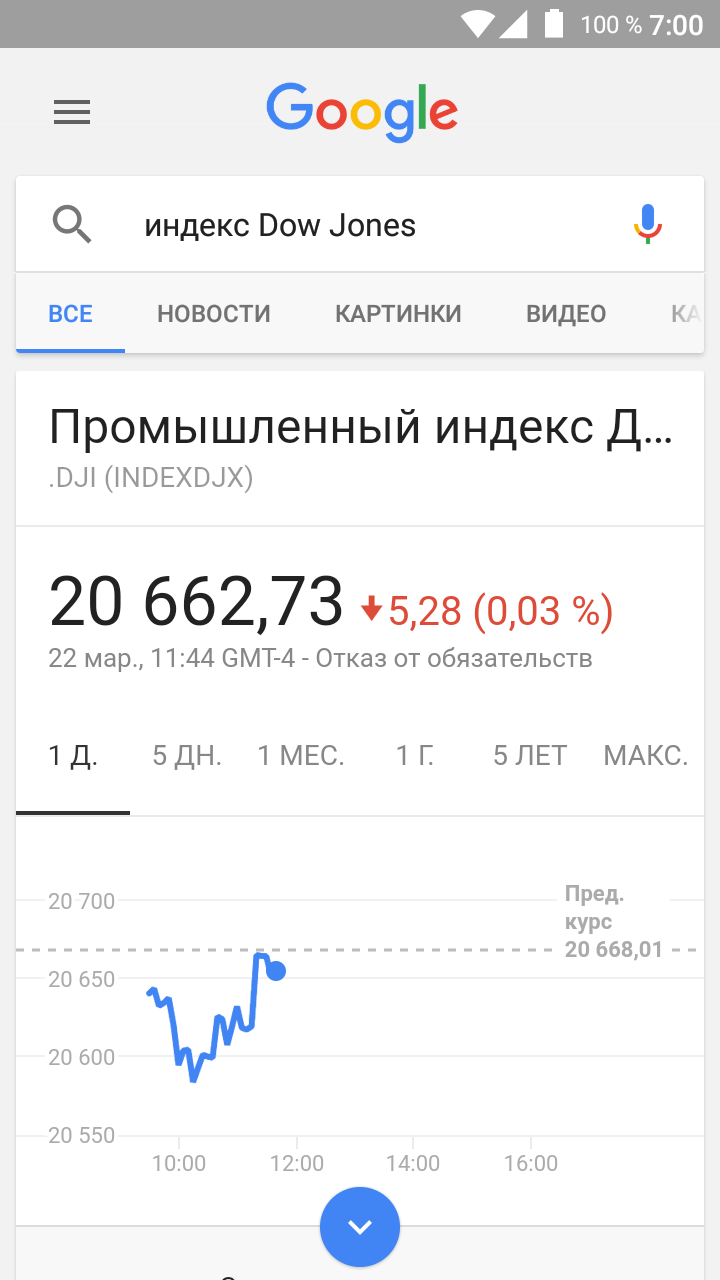This screenshot has width=720, height=1280.
Task: Show the 5 ДН. chart range
Action: coord(187,756)
